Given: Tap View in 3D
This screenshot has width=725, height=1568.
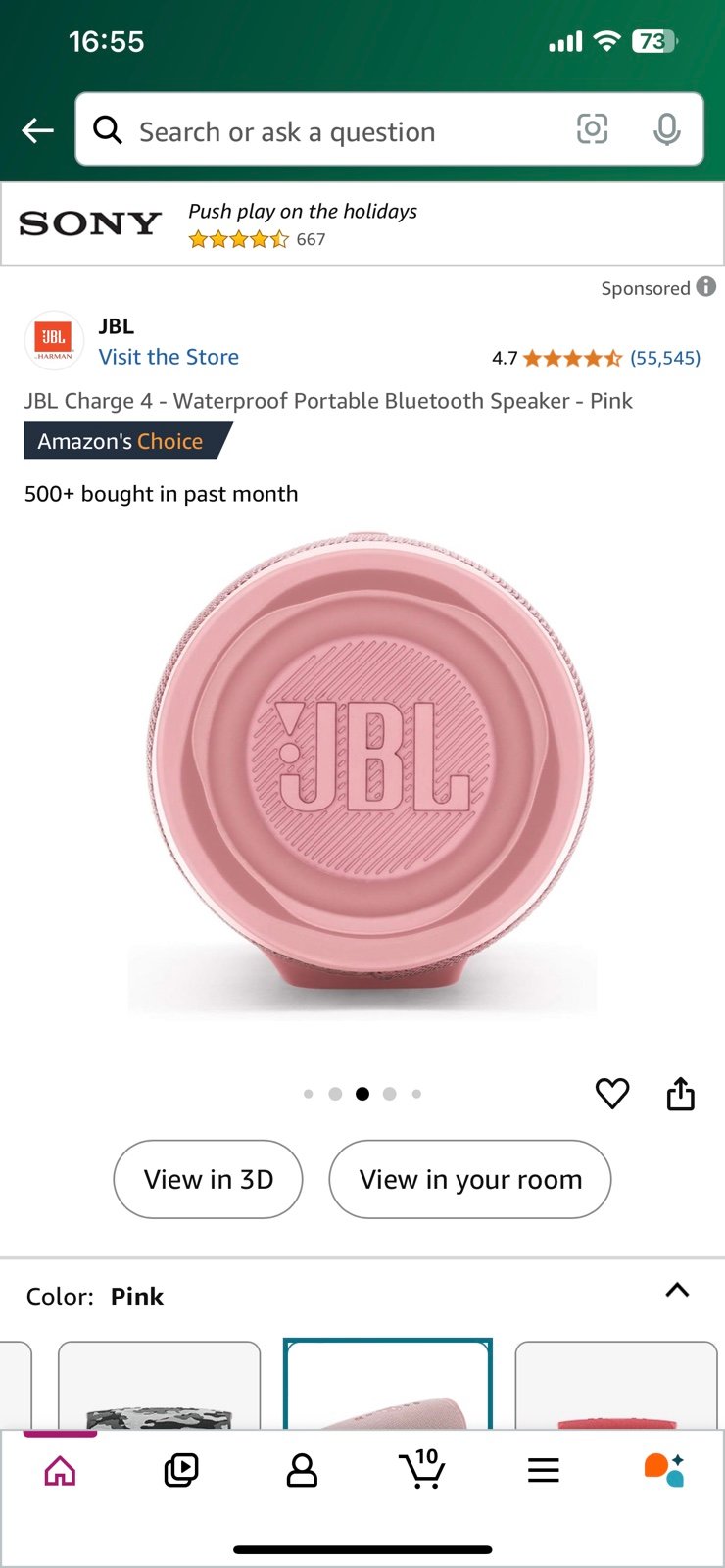Looking at the screenshot, I should 208,1179.
